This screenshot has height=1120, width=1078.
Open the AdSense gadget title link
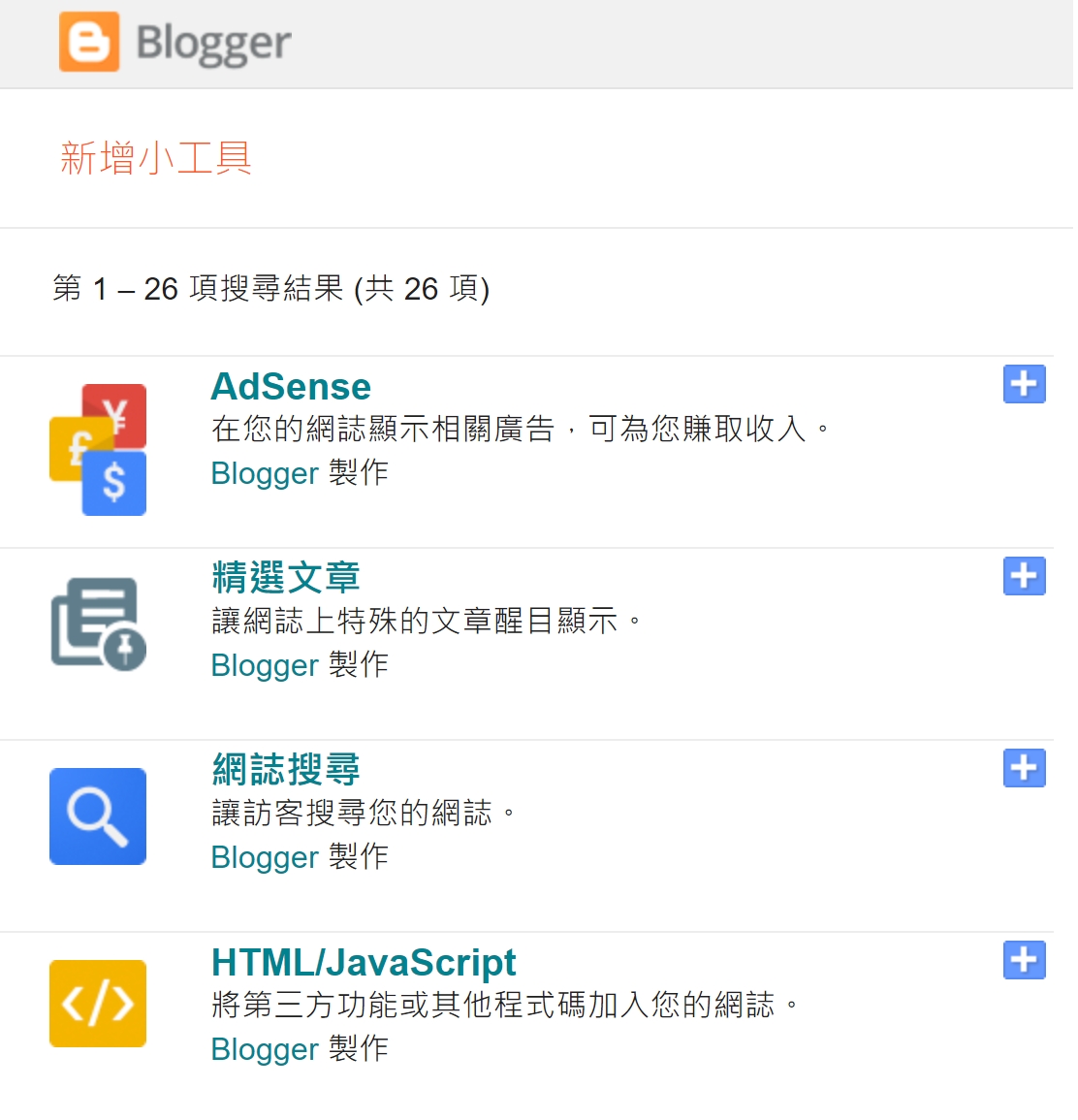pos(291,387)
